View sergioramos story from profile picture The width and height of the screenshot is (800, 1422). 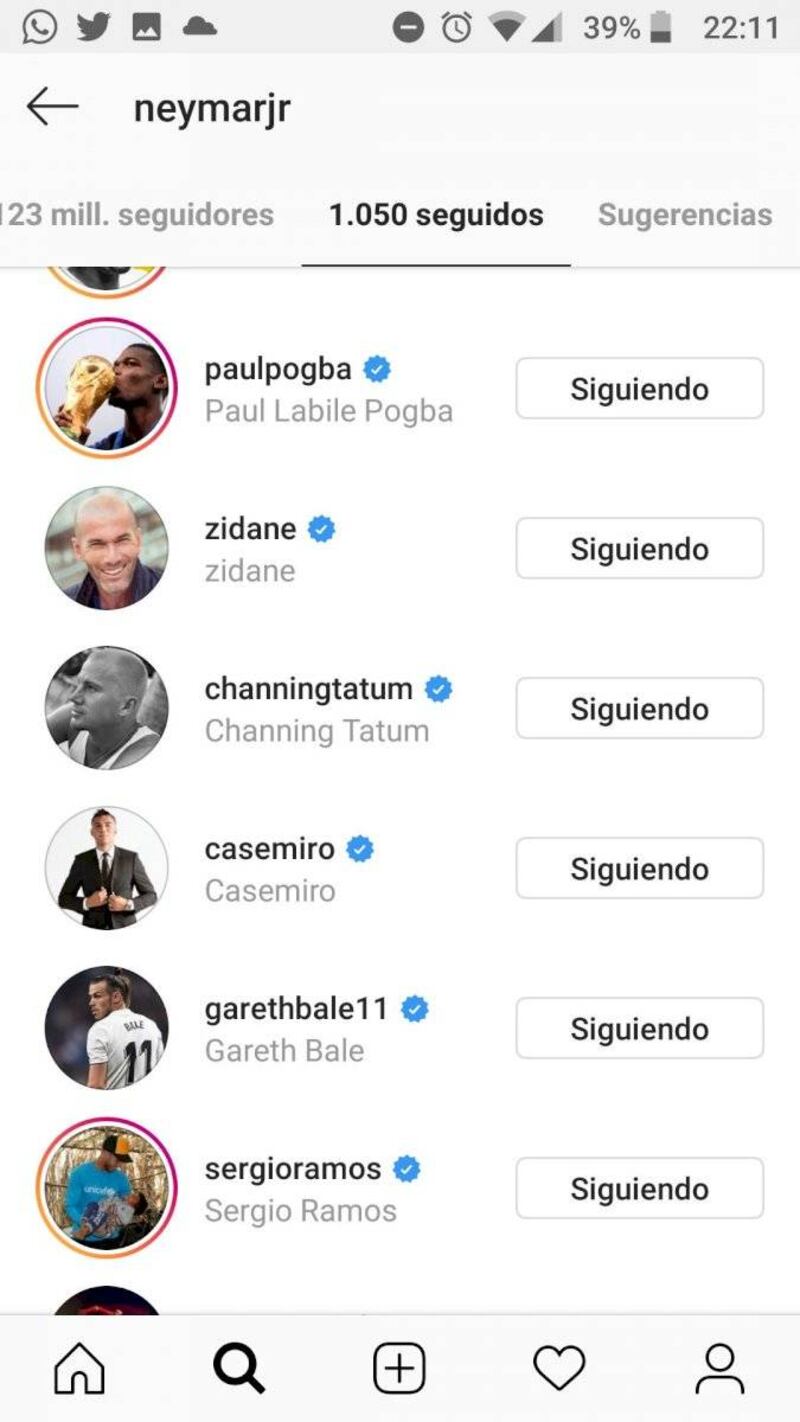tap(107, 1188)
